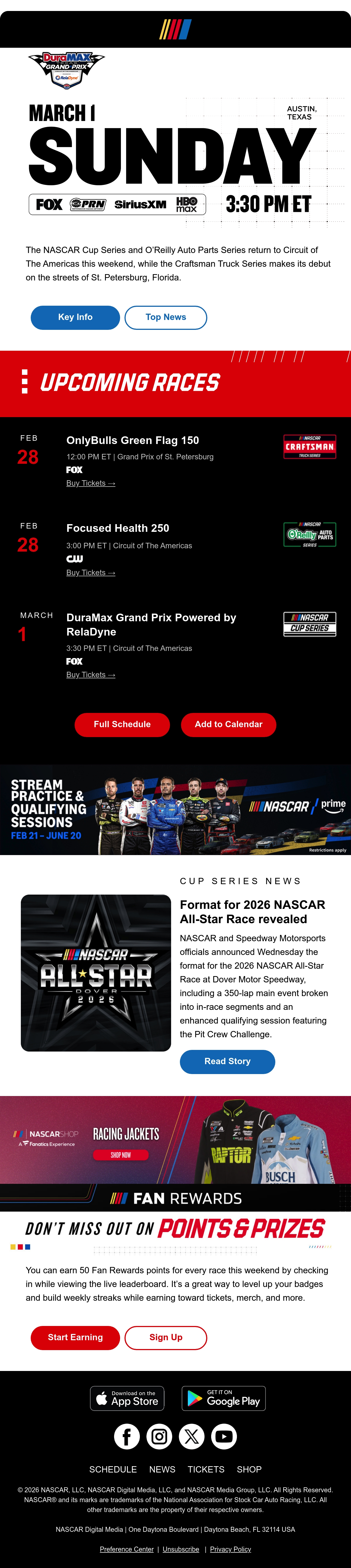Tap Shop Now for racing jackets
This screenshot has height=1568, width=351.
(x=120, y=1155)
